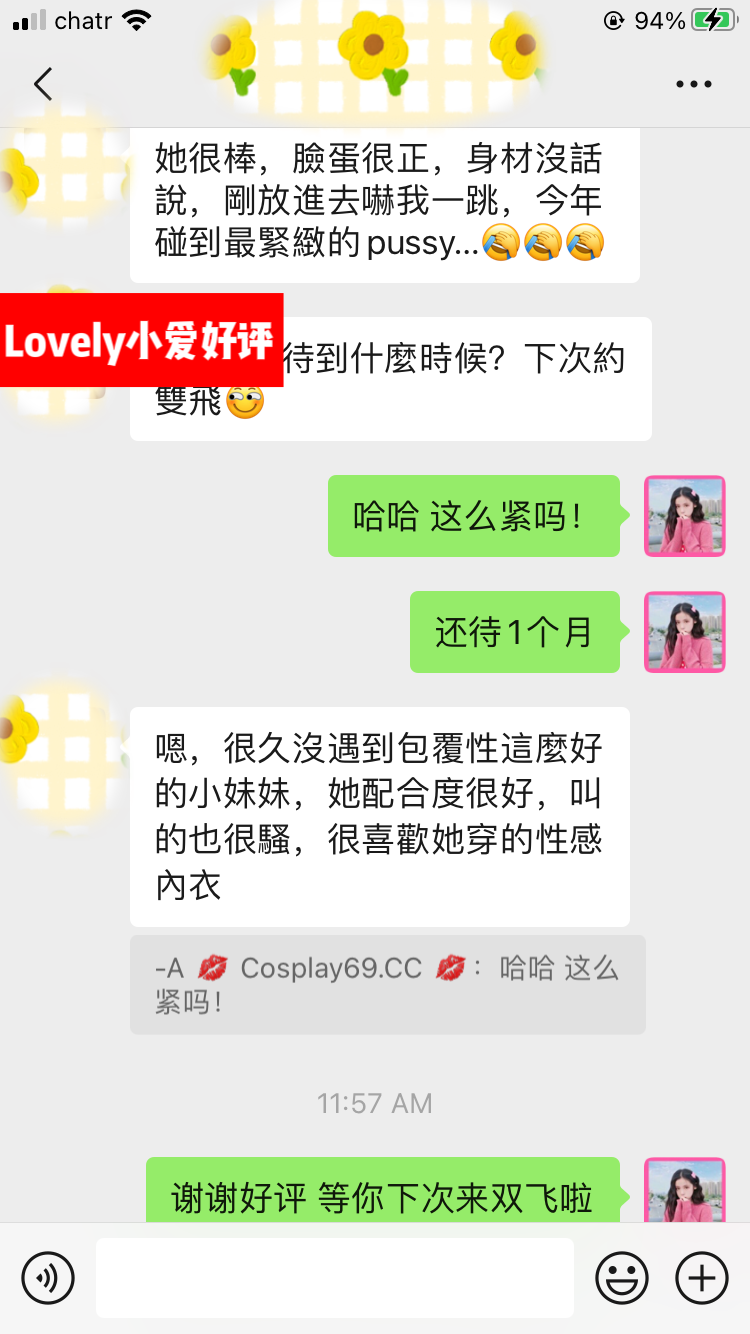Open avatar beside 谢谢好评 message
This screenshot has height=1334, width=750.
point(684,1192)
